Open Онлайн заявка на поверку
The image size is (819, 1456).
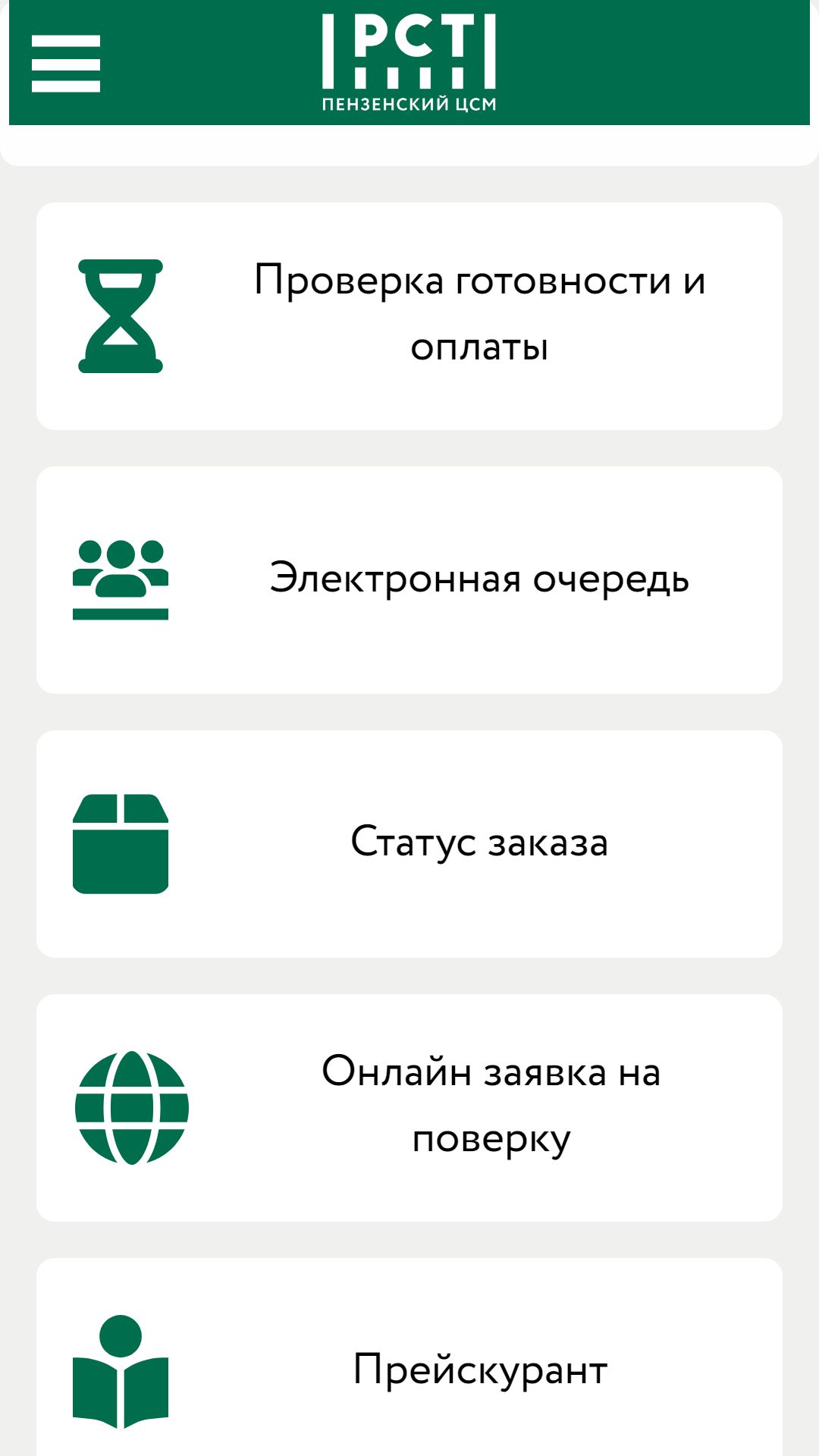coord(409,1108)
